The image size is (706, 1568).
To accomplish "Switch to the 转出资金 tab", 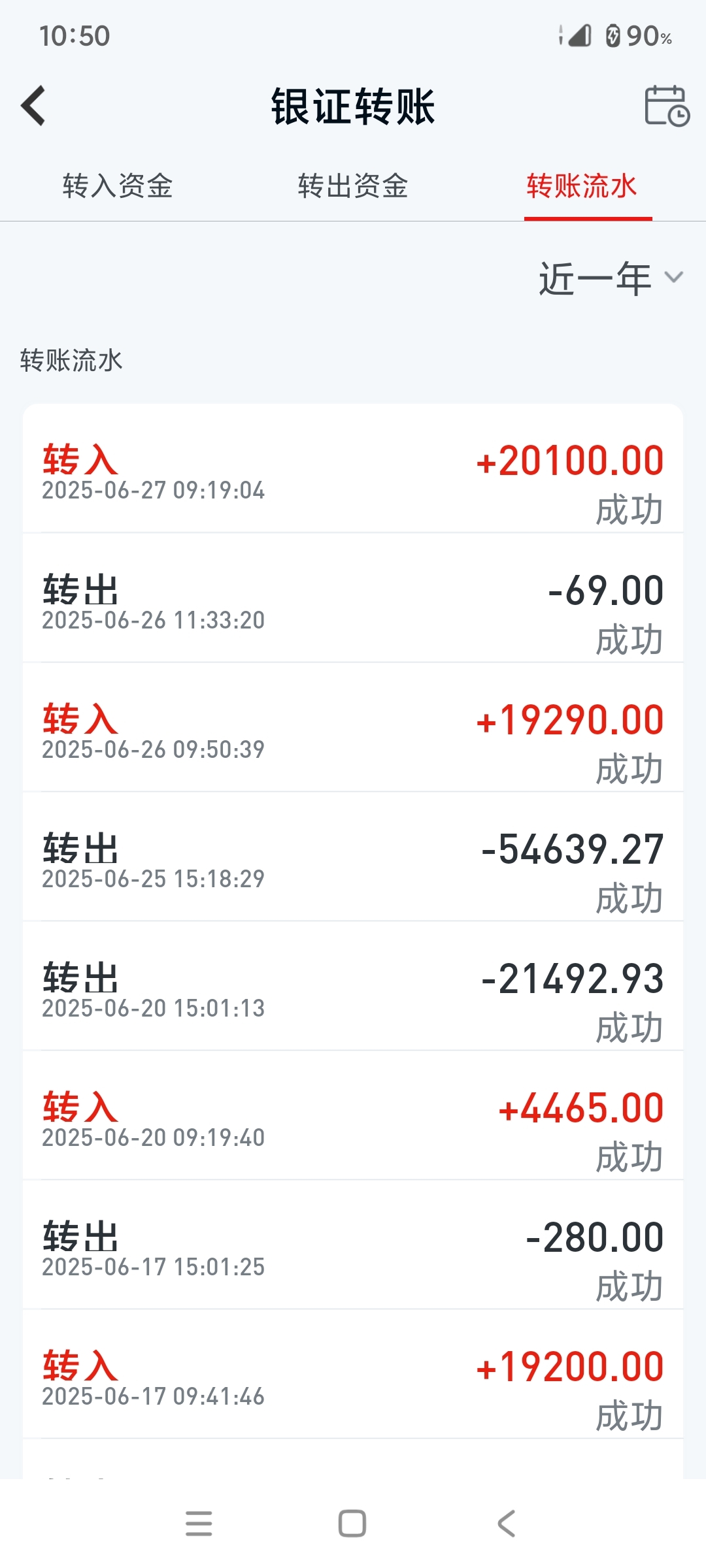I will [353, 186].
